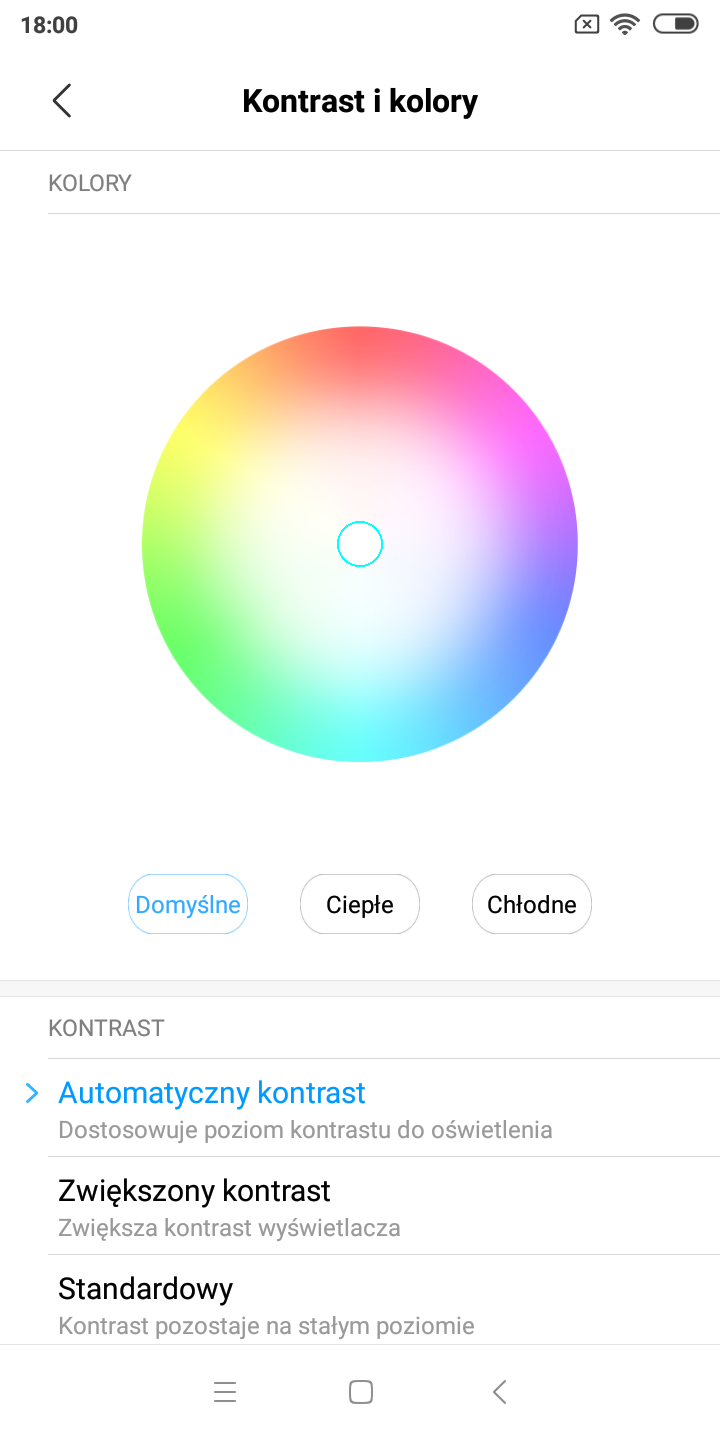720x1440 pixels.
Task: Select the Domyślne color preset
Action: coord(188,904)
